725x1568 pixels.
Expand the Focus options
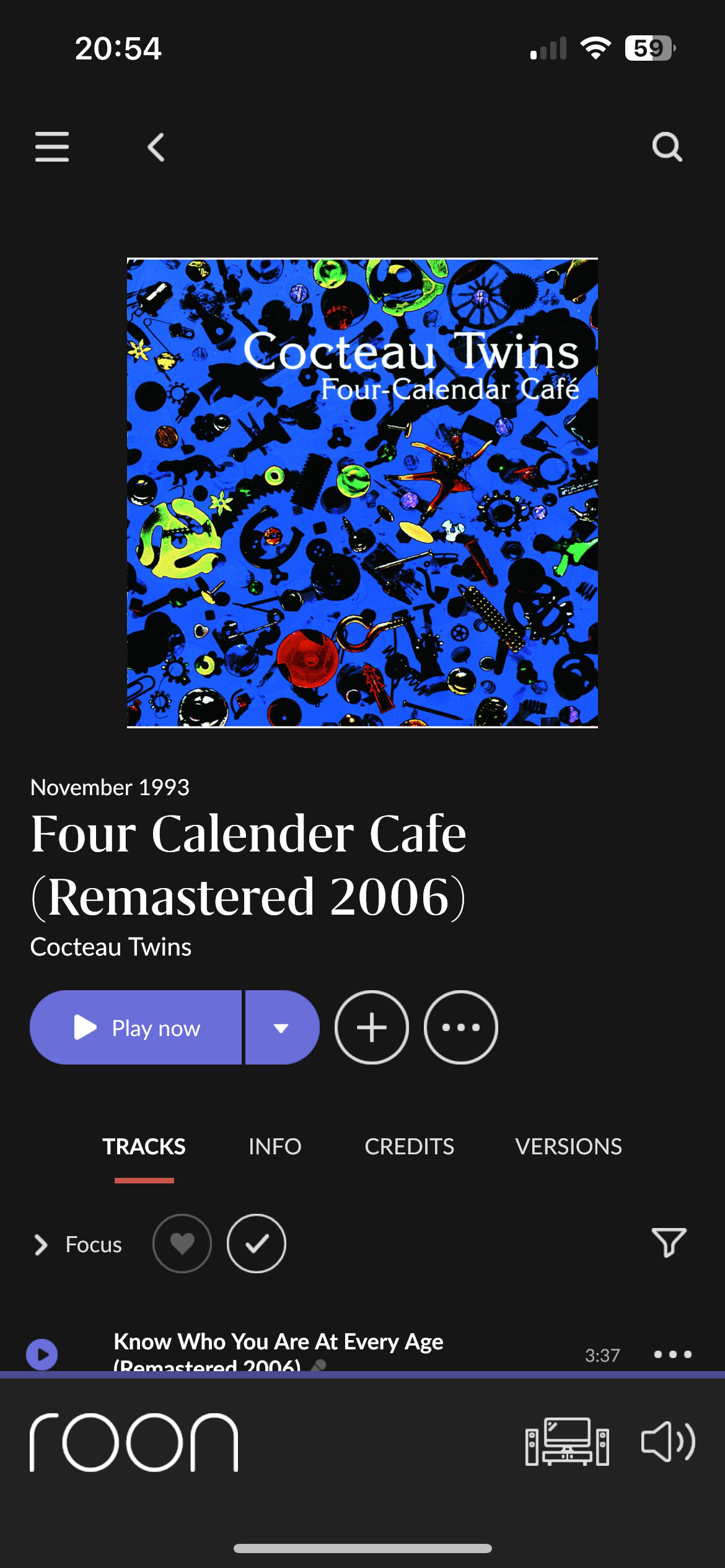[x=78, y=1244]
